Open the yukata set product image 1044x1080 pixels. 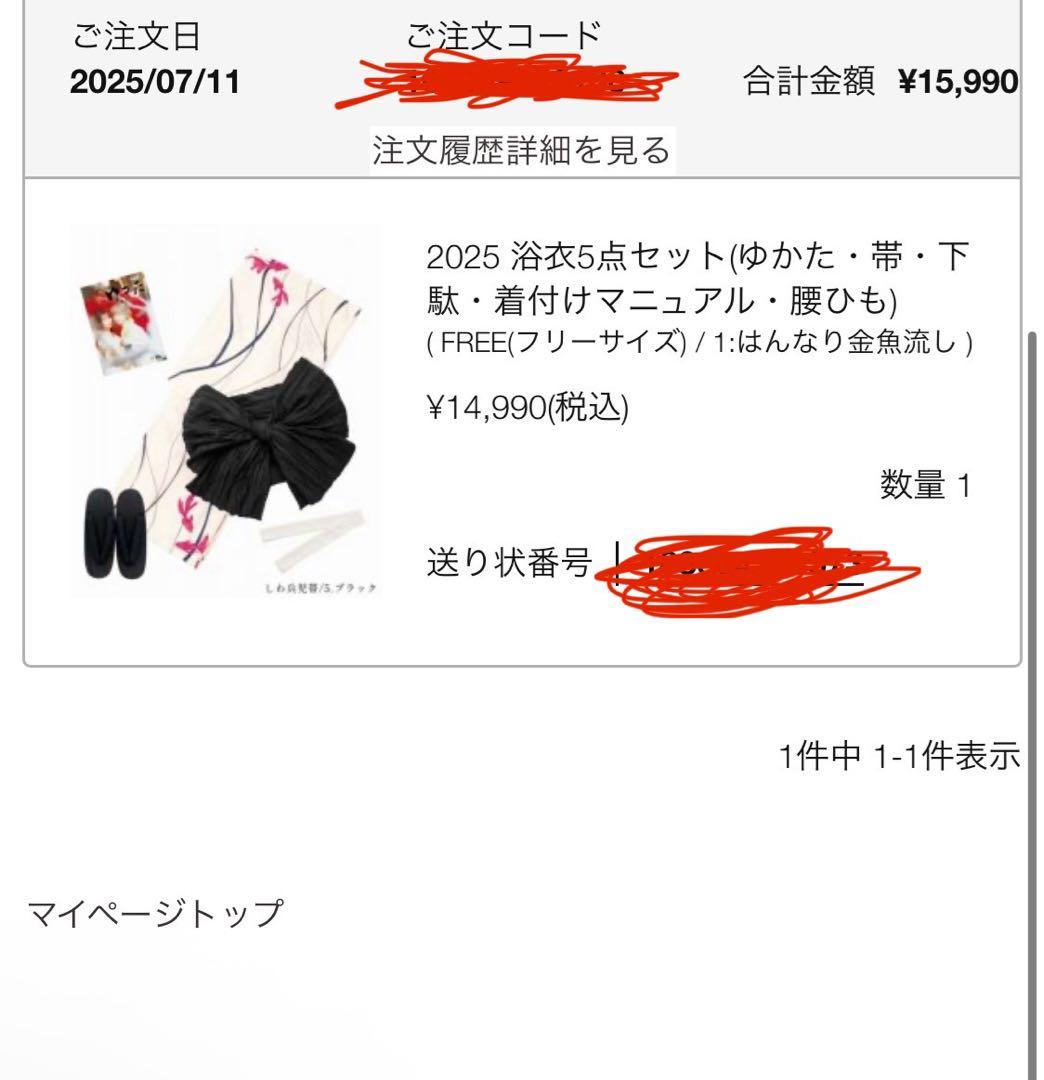(226, 413)
